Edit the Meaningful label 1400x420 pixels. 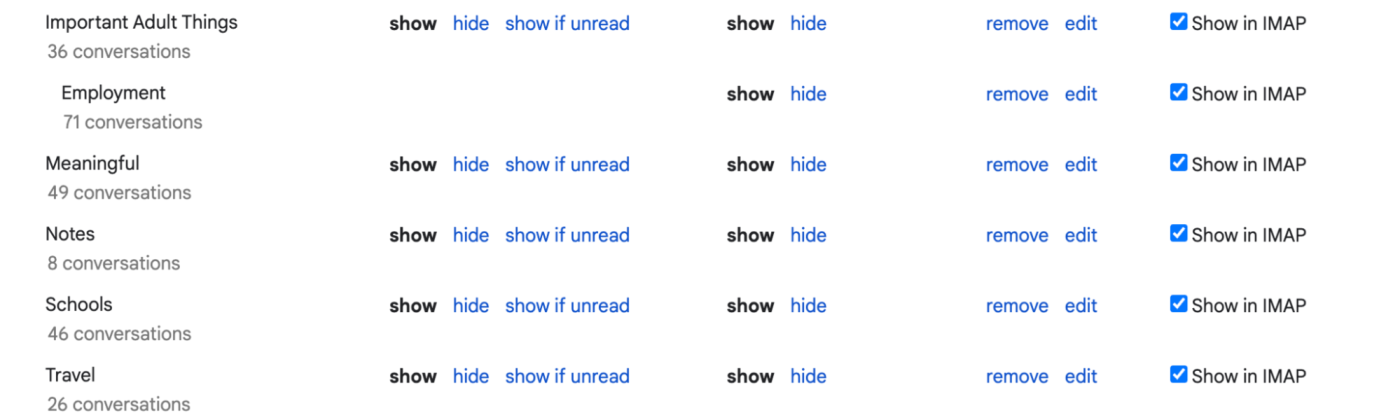coord(1080,165)
